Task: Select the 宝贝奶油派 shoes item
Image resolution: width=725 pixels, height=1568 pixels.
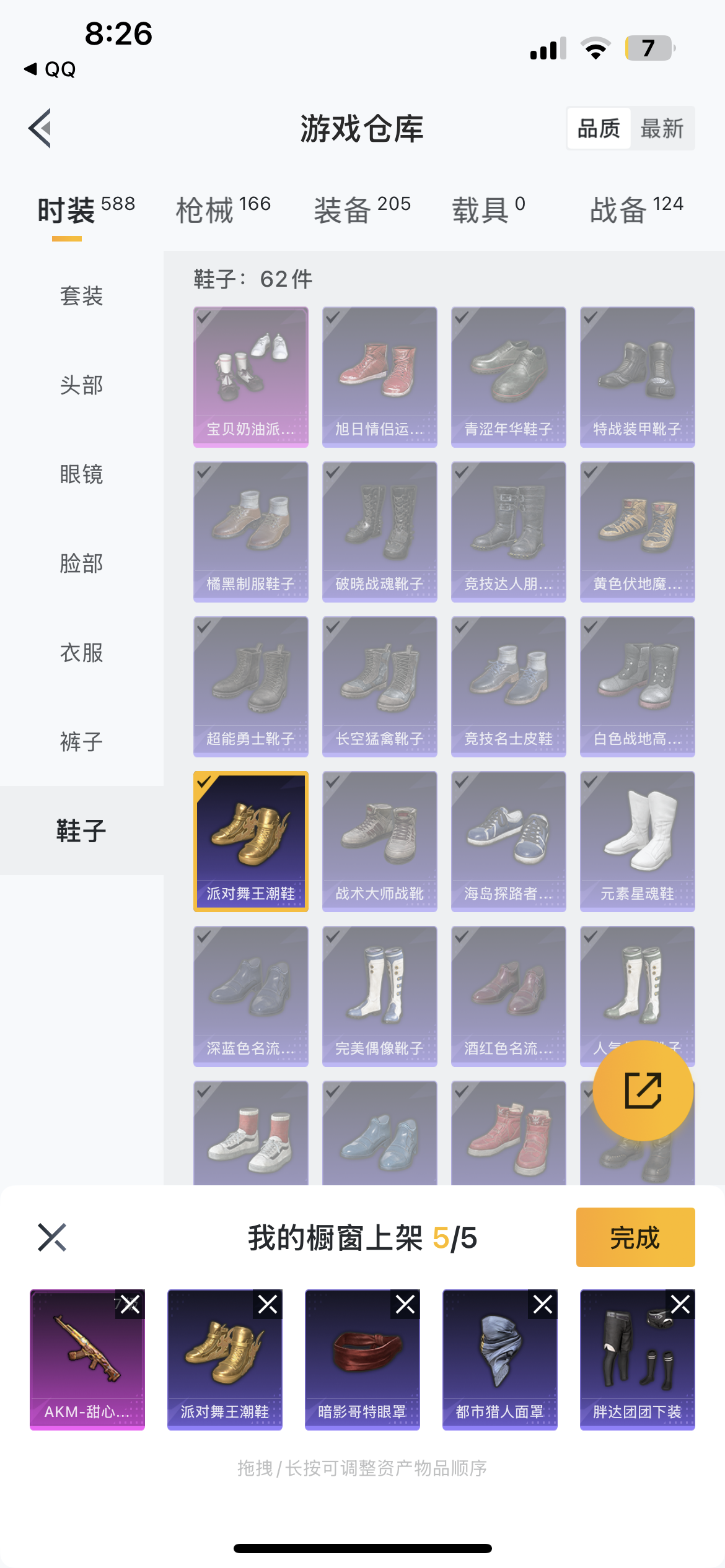Action: [250, 377]
